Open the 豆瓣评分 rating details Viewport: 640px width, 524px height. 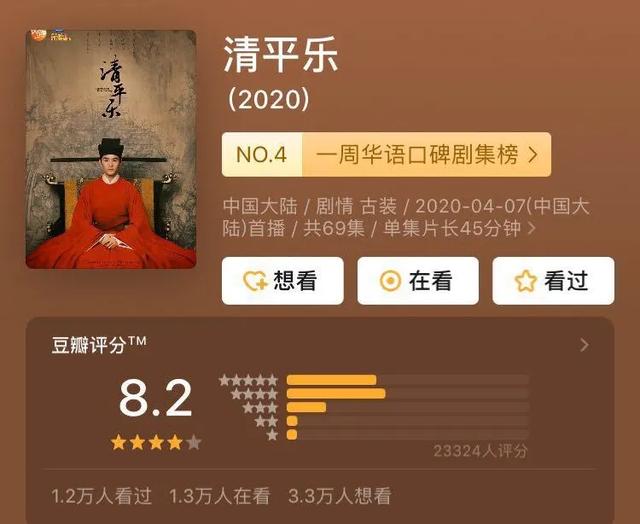[x=584, y=345]
